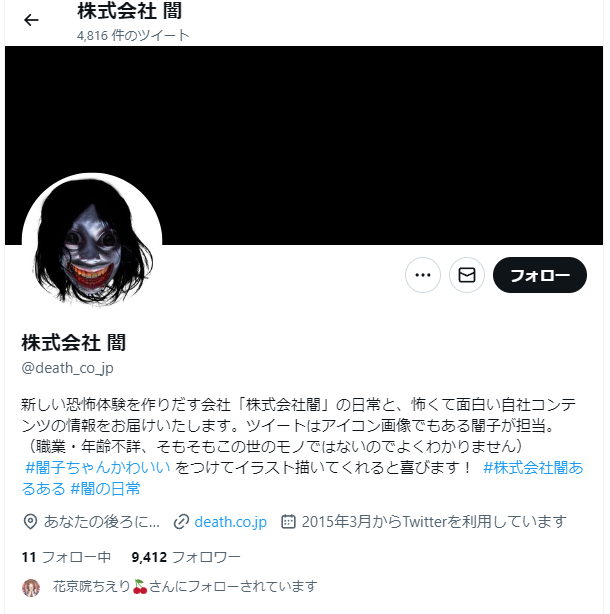Open hashtag #闇子ちゃんかわいい
The image size is (610, 614).
tap(98, 467)
